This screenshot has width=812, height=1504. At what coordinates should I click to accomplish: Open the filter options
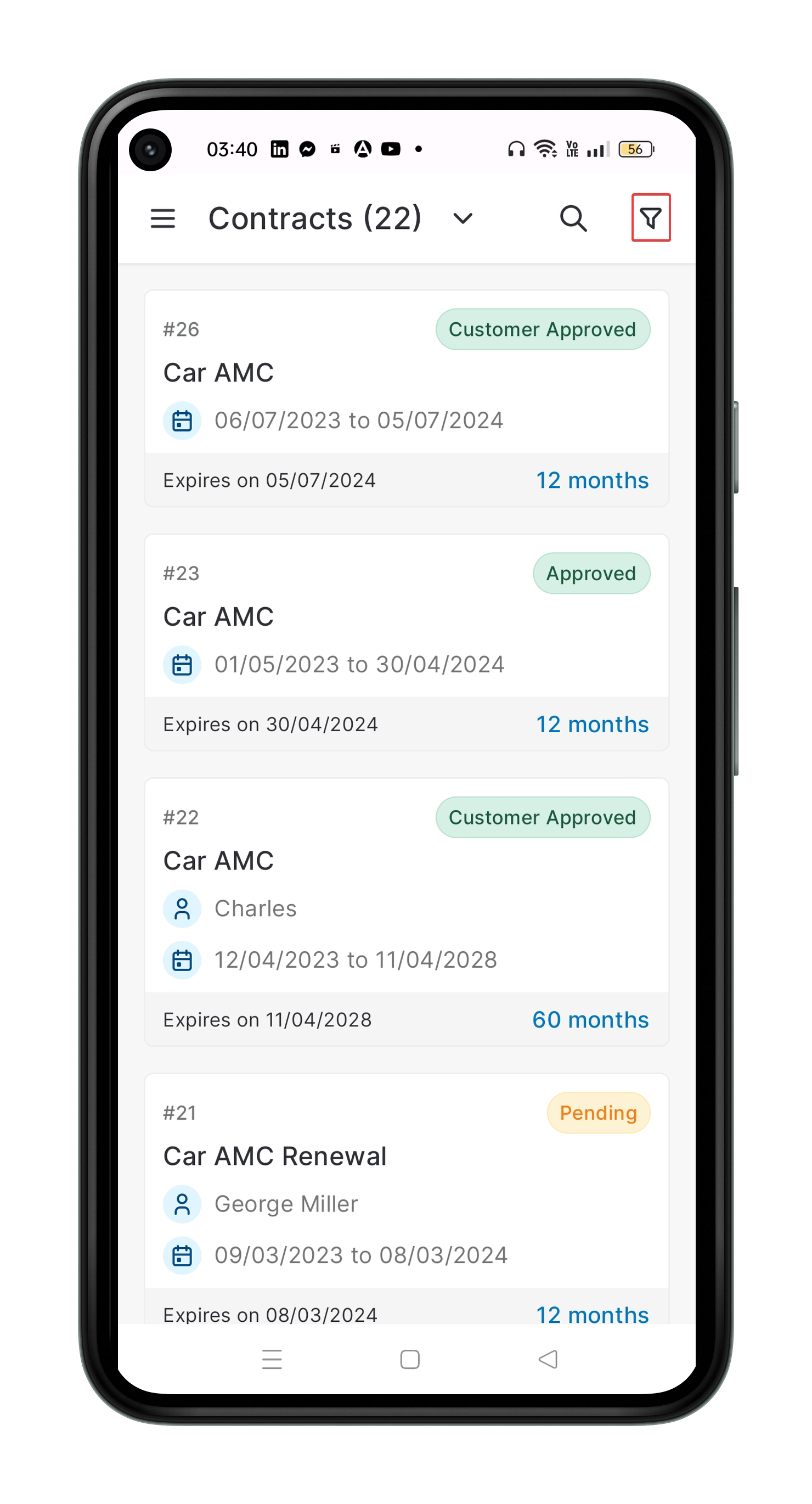pos(650,218)
